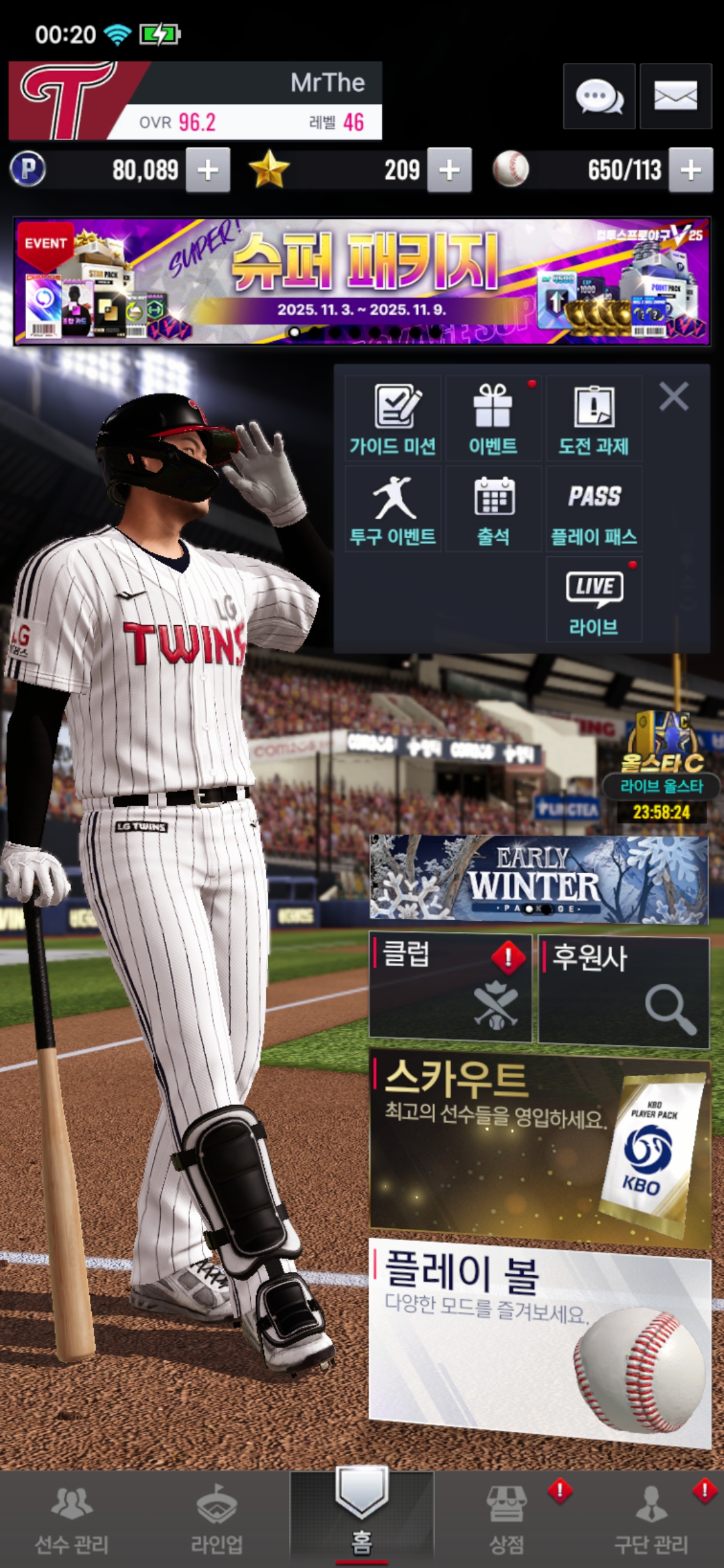Open the 라이브 menu
Screen dimensions: 724x1568
click(x=594, y=600)
